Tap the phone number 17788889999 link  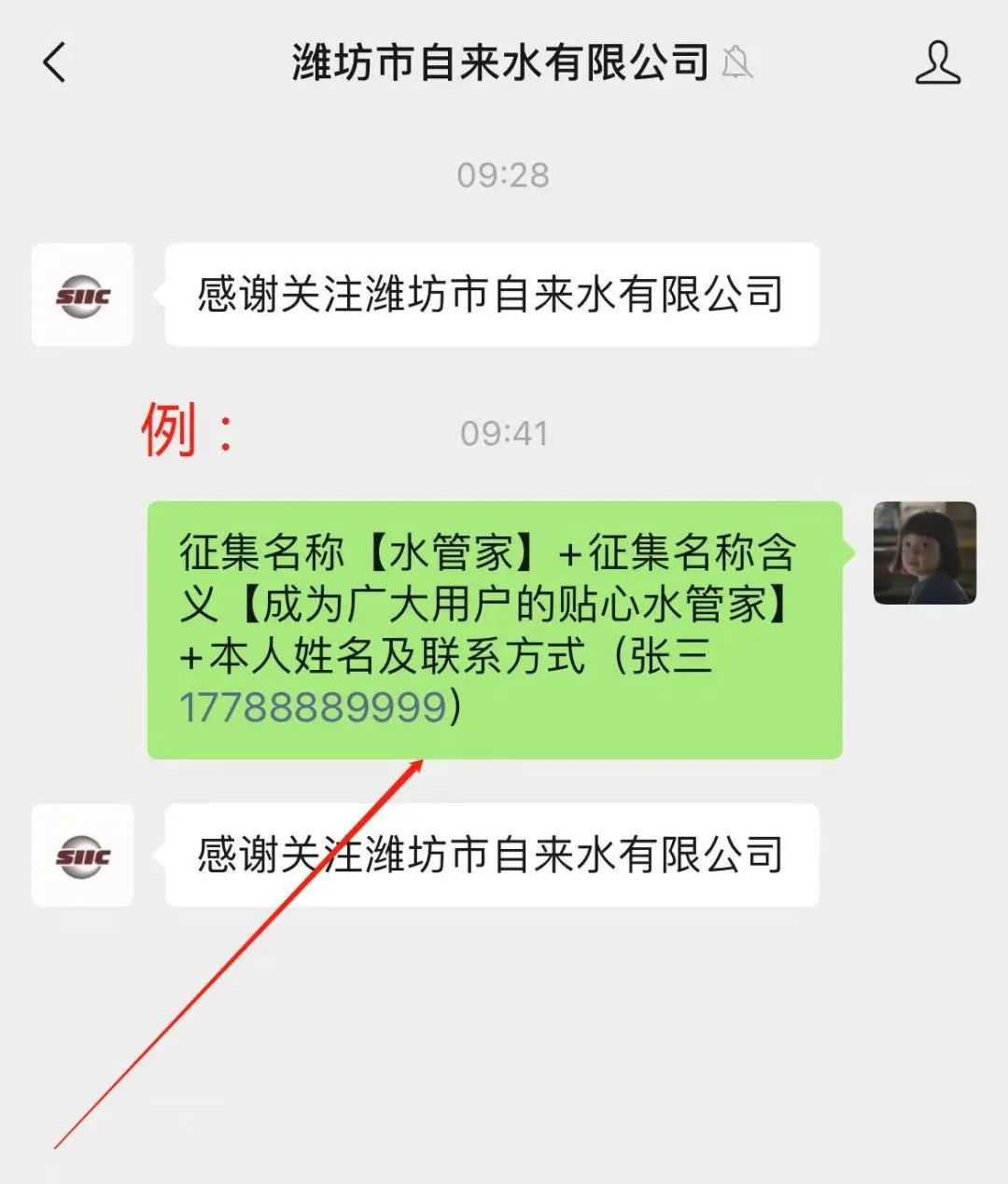[x=313, y=707]
